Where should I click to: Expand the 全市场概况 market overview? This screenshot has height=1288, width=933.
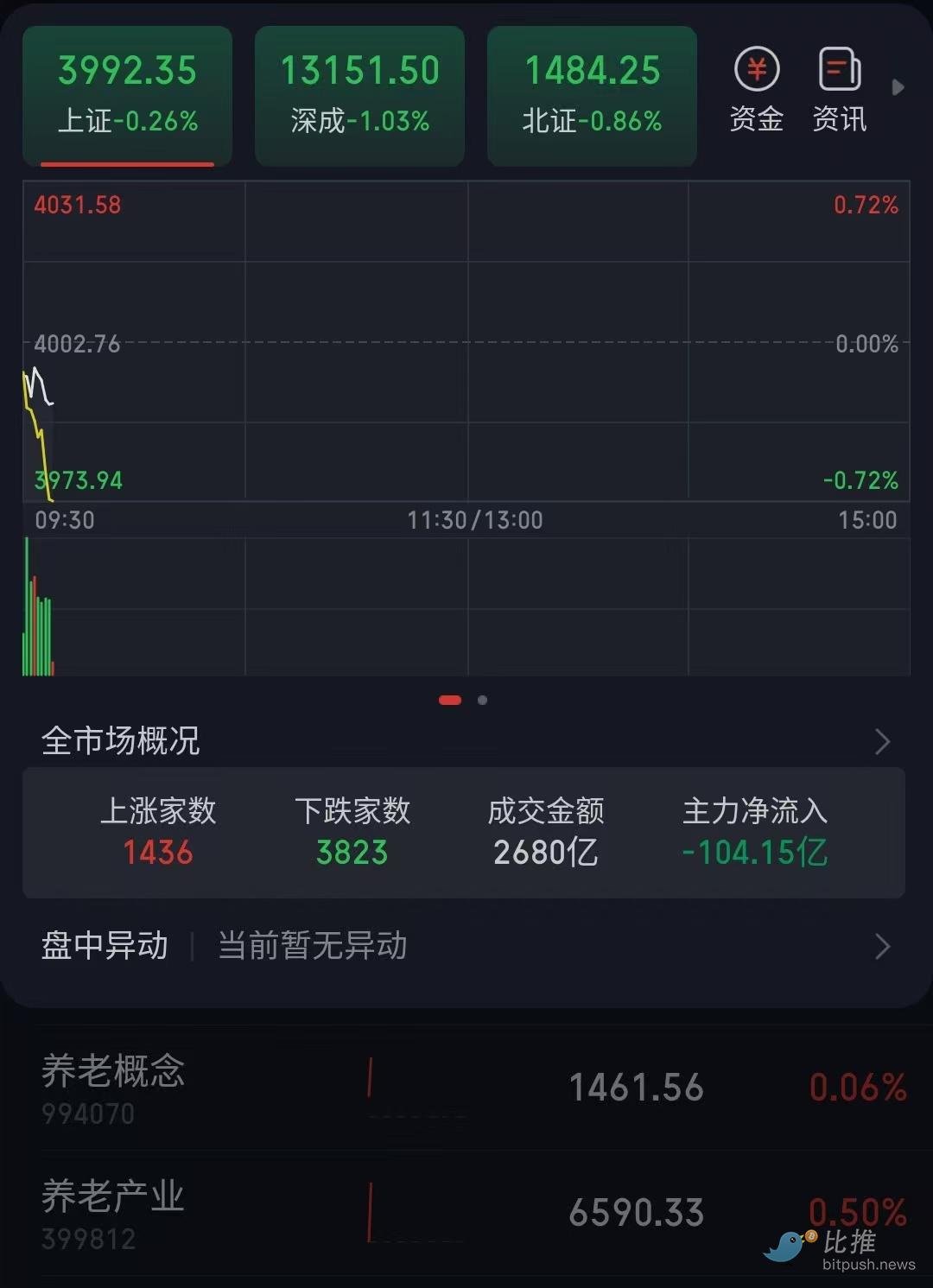[882, 741]
